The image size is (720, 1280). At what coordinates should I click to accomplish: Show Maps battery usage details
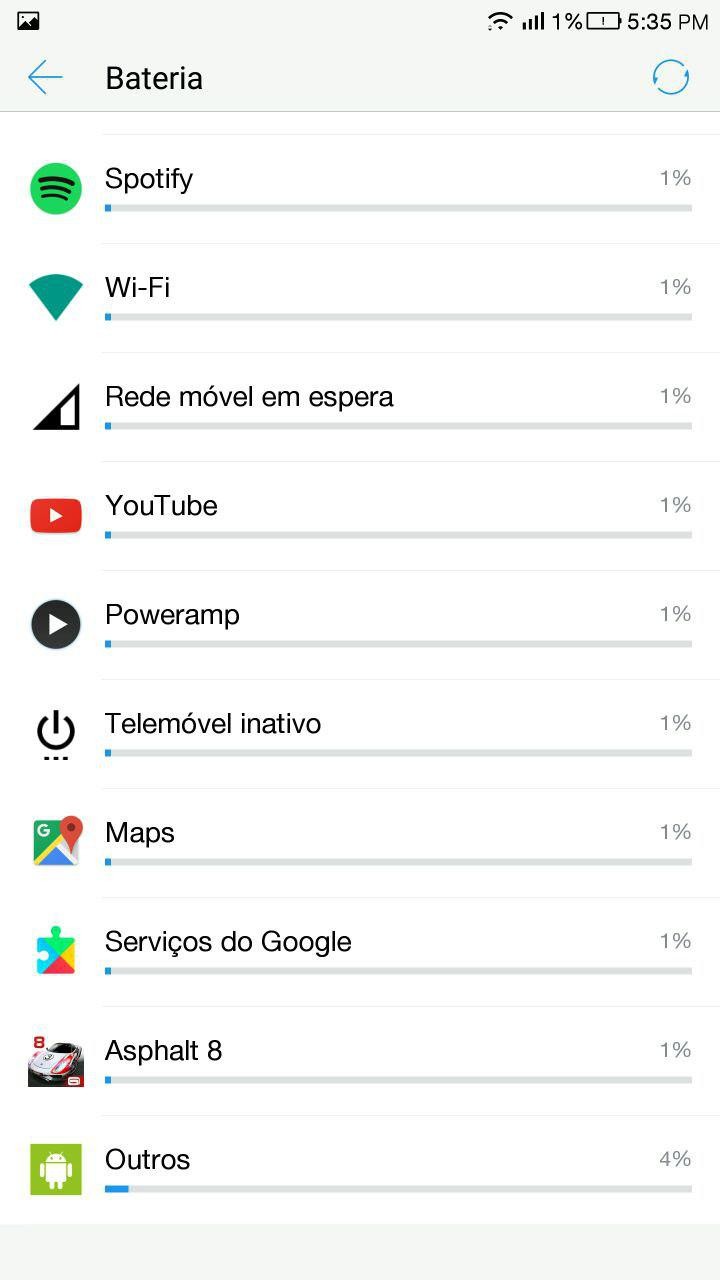pyautogui.click(x=360, y=843)
